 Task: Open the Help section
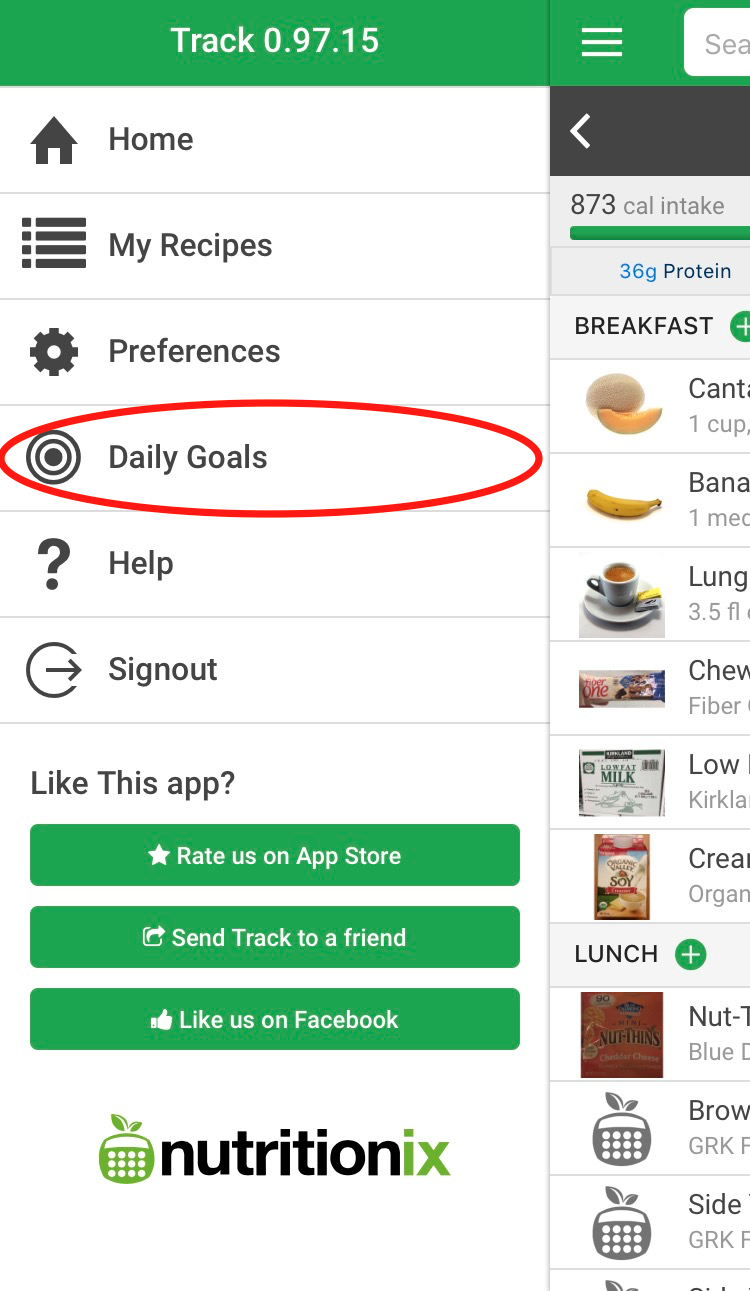click(x=274, y=564)
